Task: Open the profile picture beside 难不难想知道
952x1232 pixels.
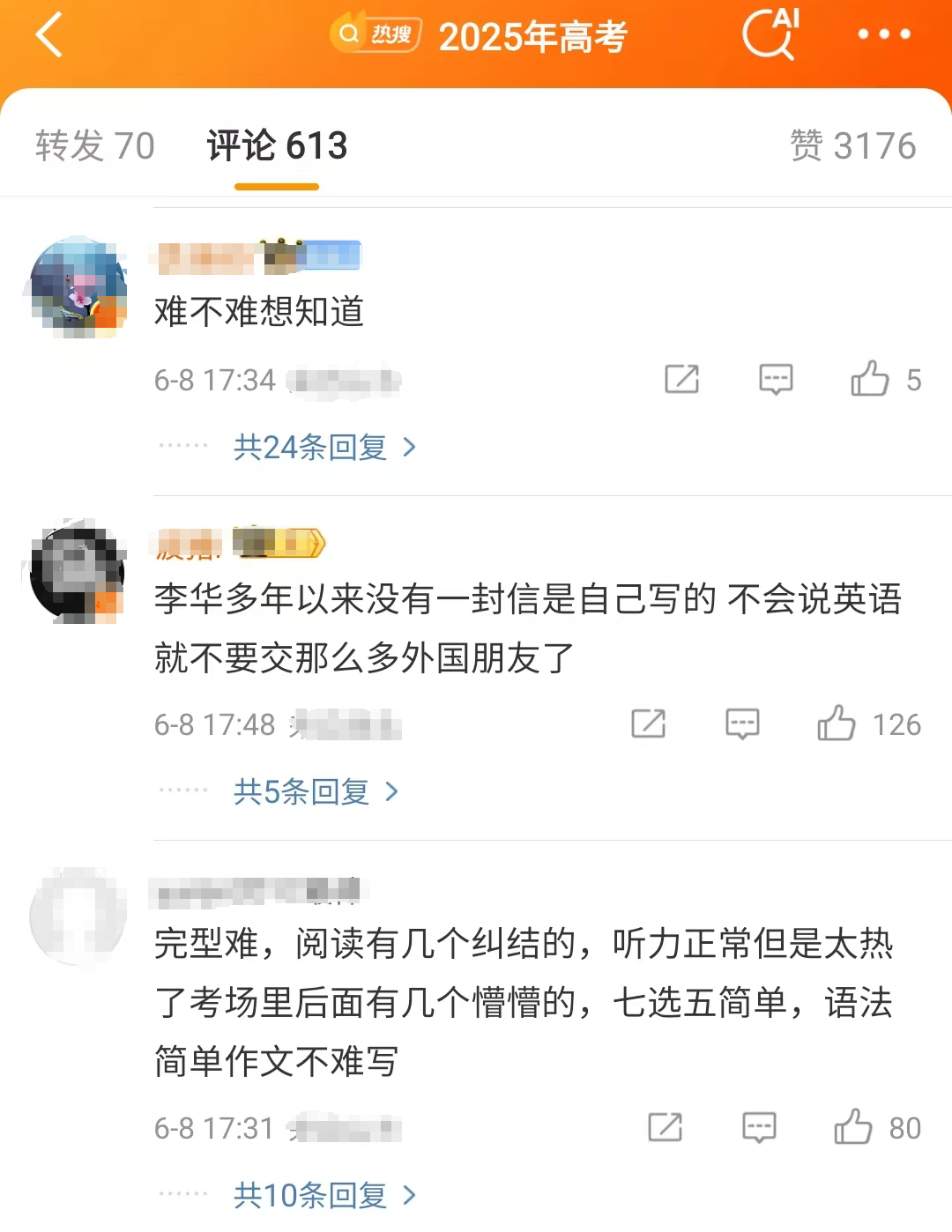Action: pyautogui.click(x=78, y=287)
